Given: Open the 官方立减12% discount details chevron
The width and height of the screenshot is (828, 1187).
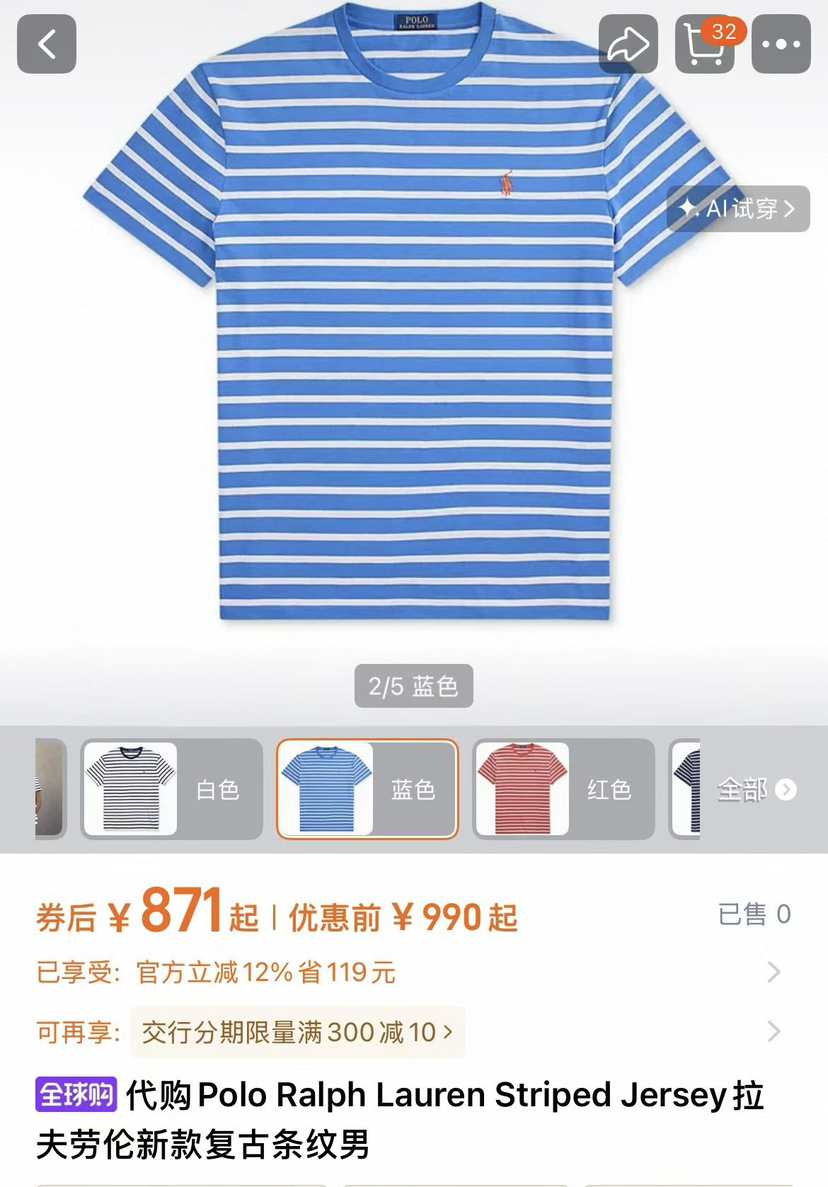Looking at the screenshot, I should click(x=775, y=971).
